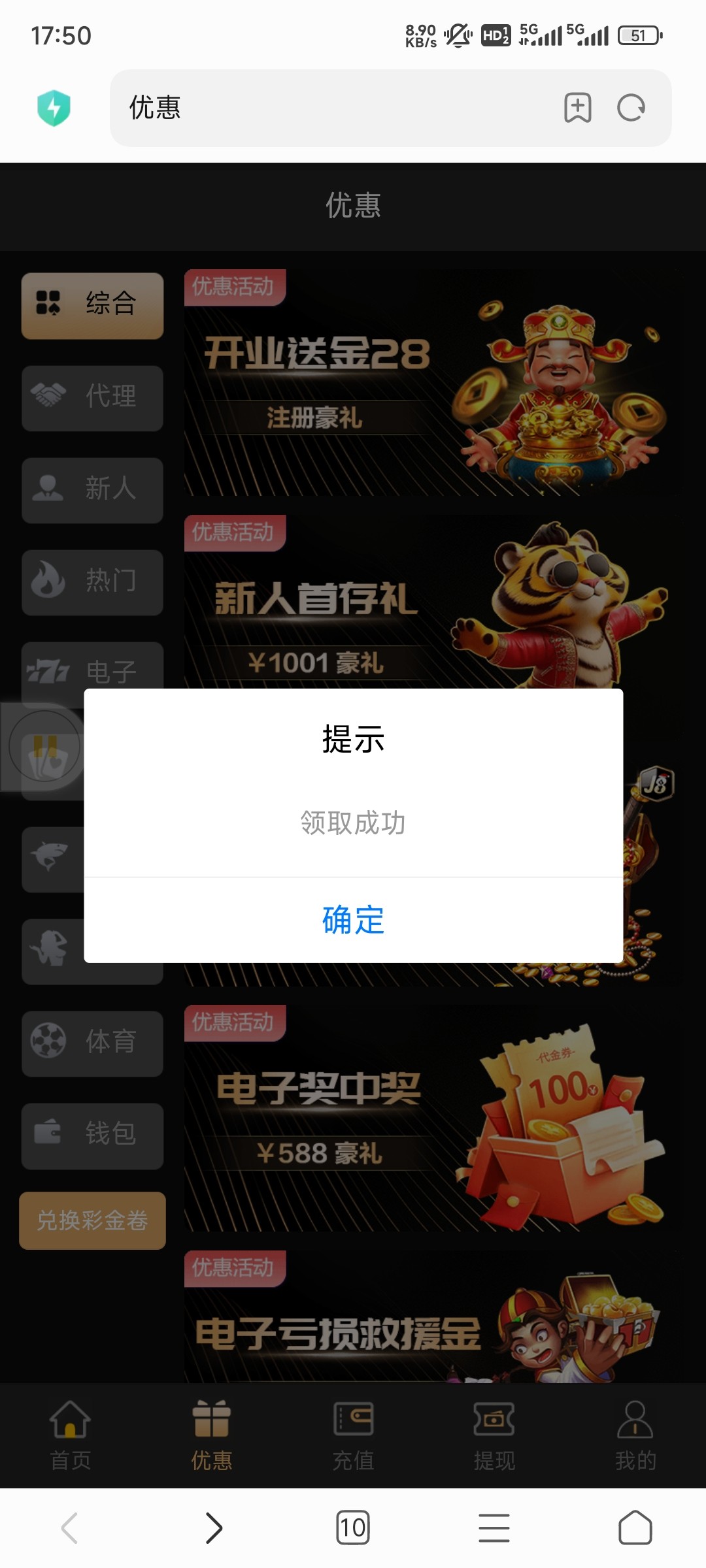Add this page to bookmarks
Viewport: 706px width, 1568px height.
tap(577, 108)
